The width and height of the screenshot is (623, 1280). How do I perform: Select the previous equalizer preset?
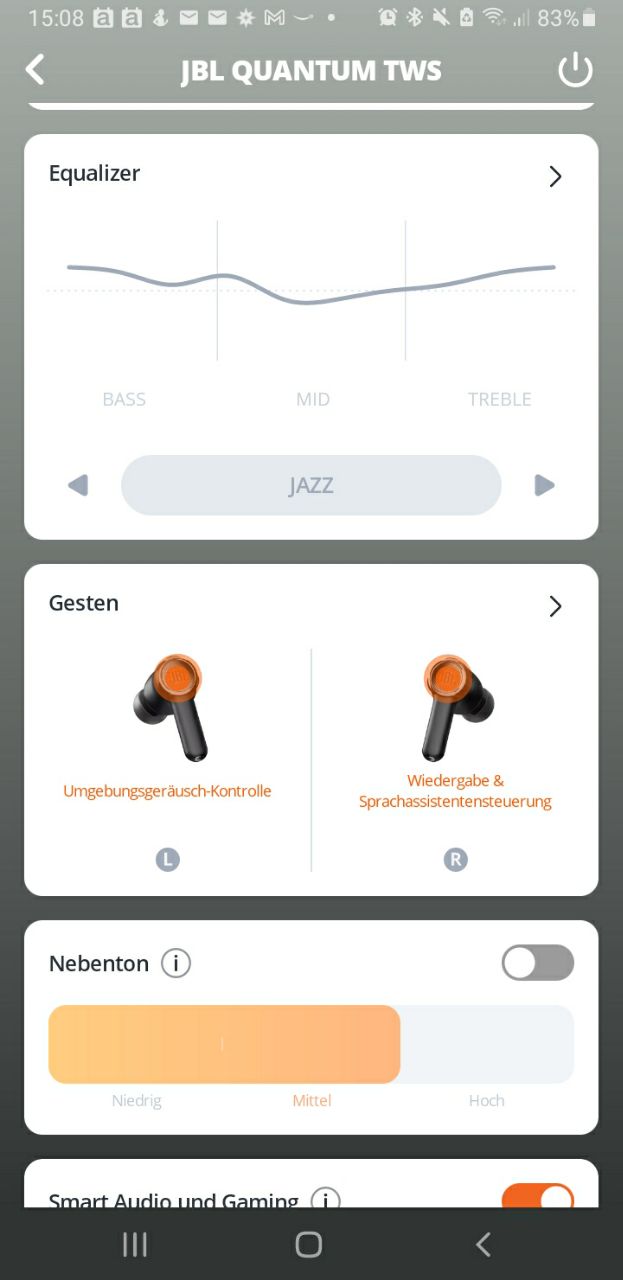coord(78,486)
